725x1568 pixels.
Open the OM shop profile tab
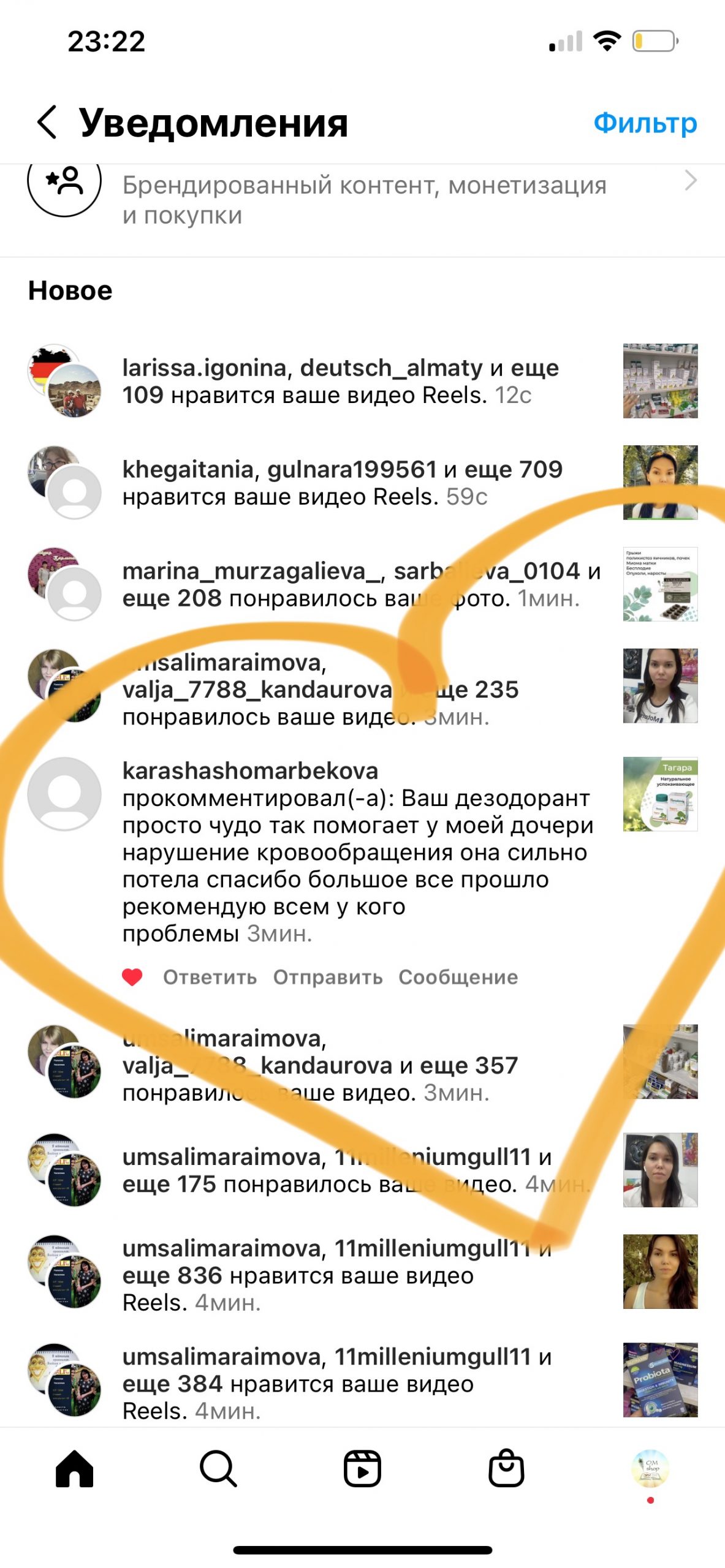(650, 1469)
